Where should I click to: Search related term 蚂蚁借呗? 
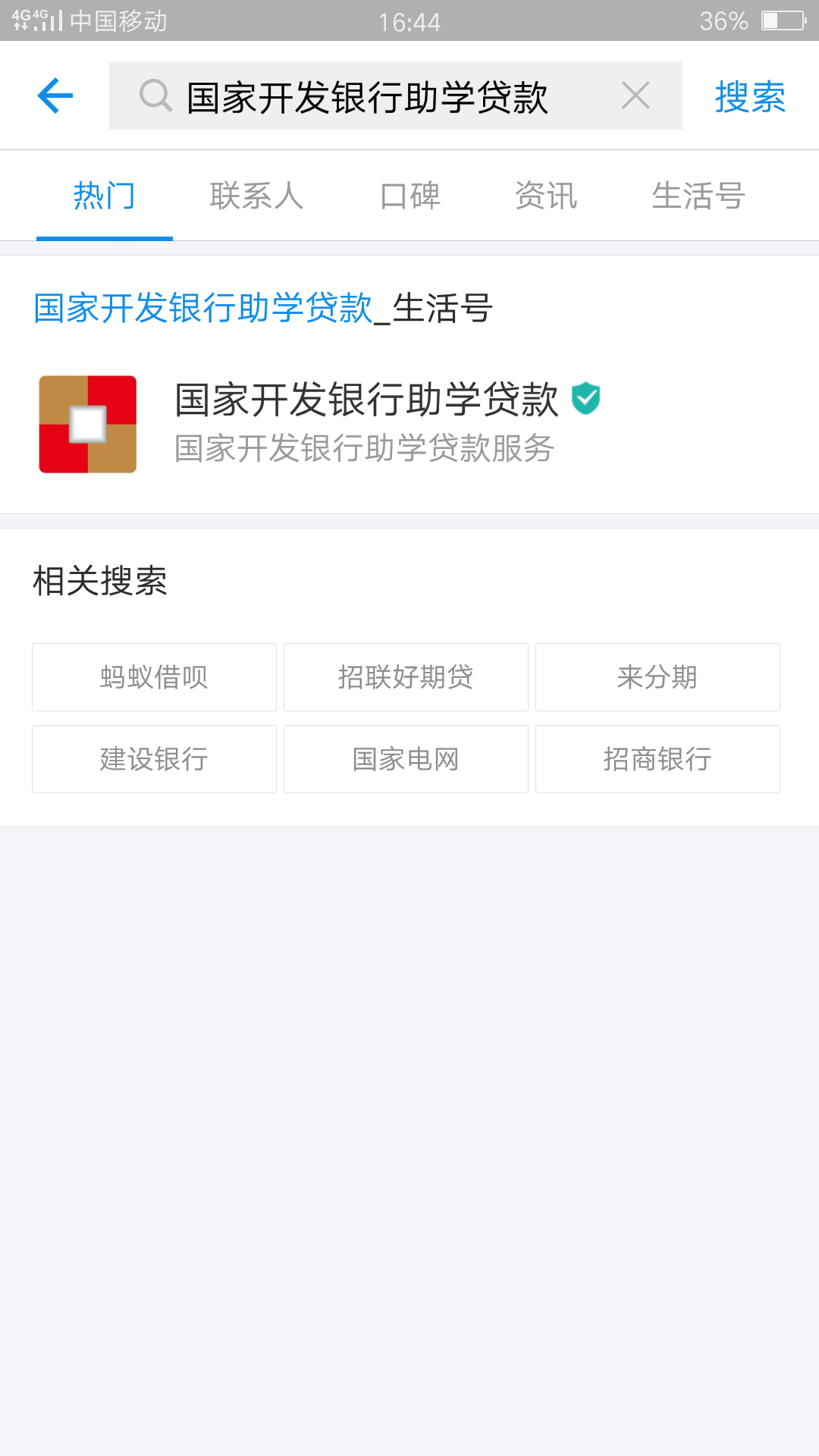click(154, 677)
